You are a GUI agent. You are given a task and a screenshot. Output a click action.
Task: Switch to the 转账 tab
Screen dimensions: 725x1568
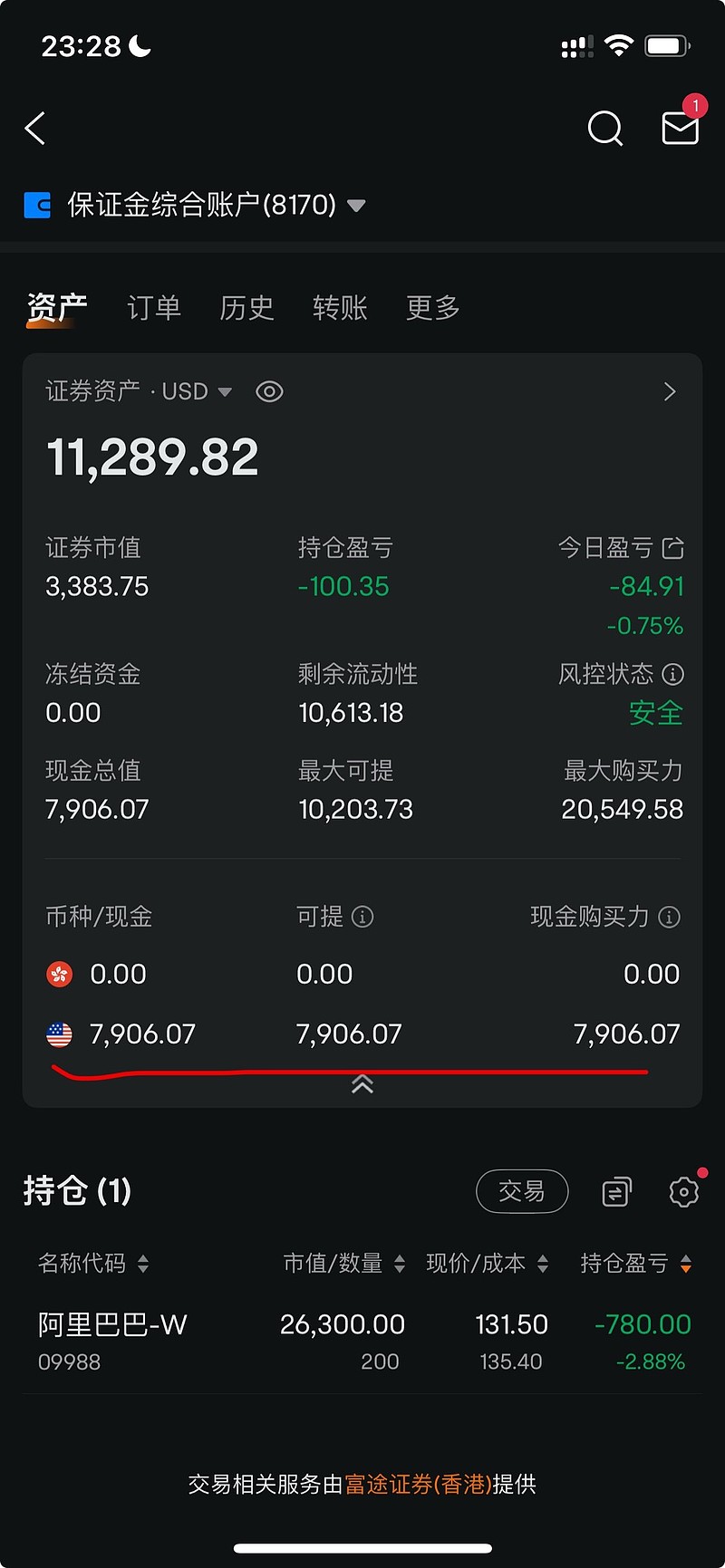(x=340, y=308)
